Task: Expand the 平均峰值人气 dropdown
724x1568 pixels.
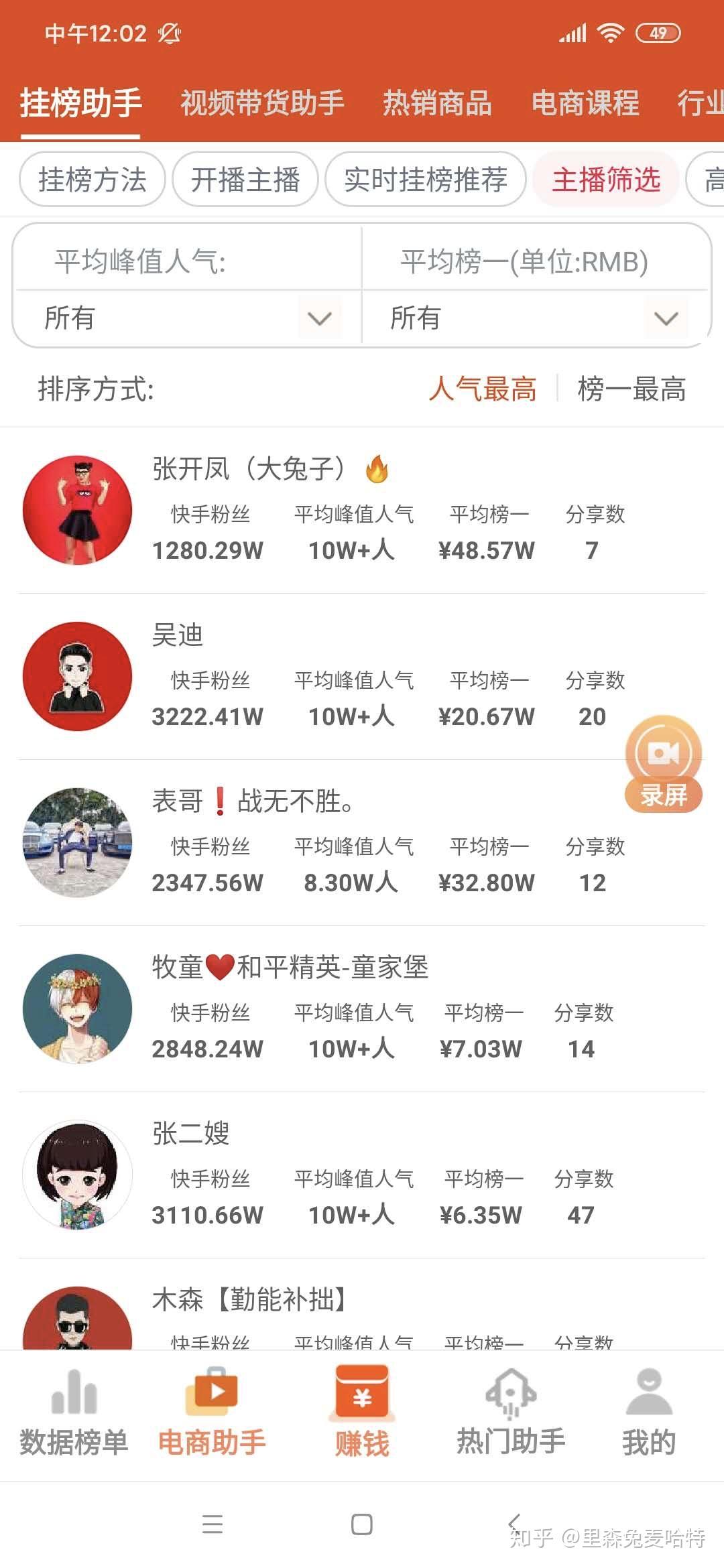Action: [188, 318]
